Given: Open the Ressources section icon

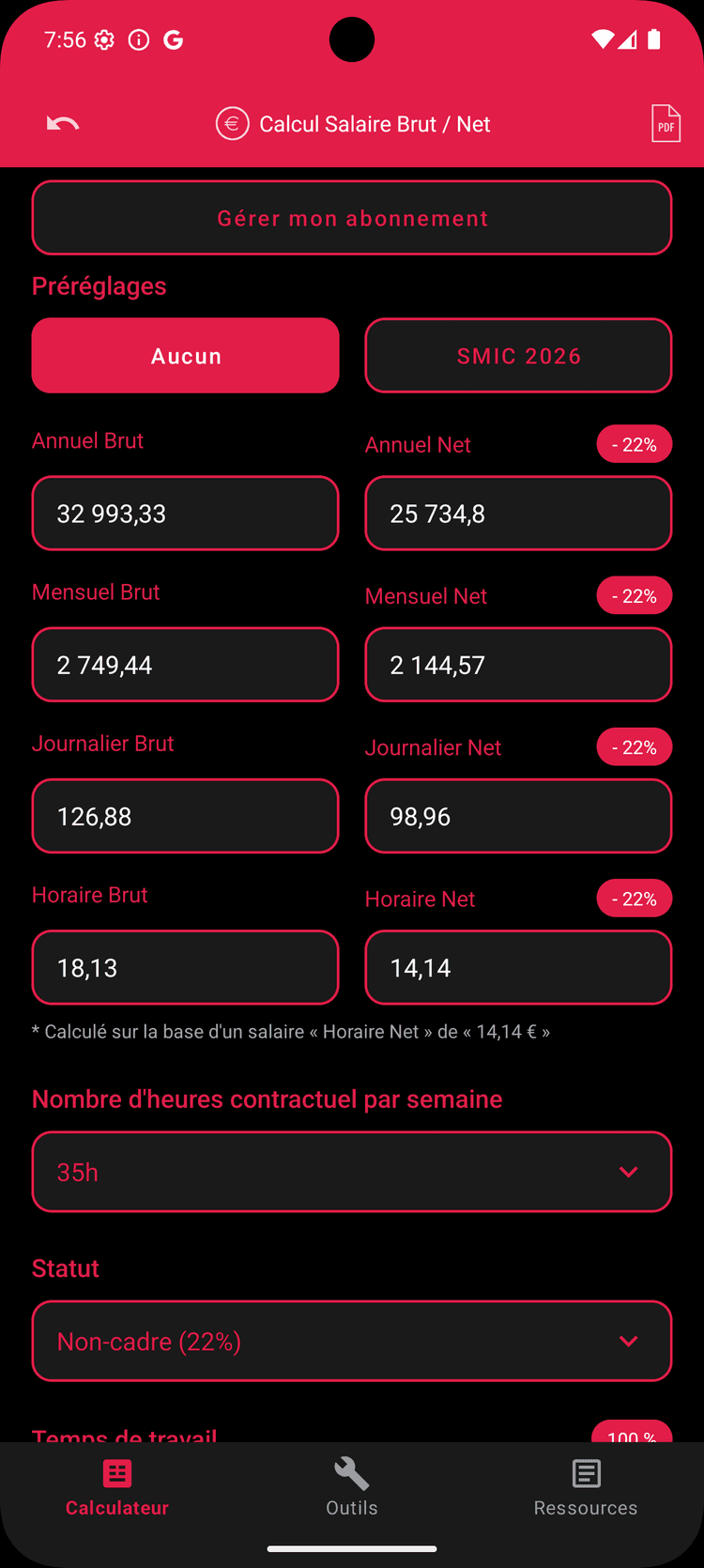Looking at the screenshot, I should click(x=586, y=1473).
